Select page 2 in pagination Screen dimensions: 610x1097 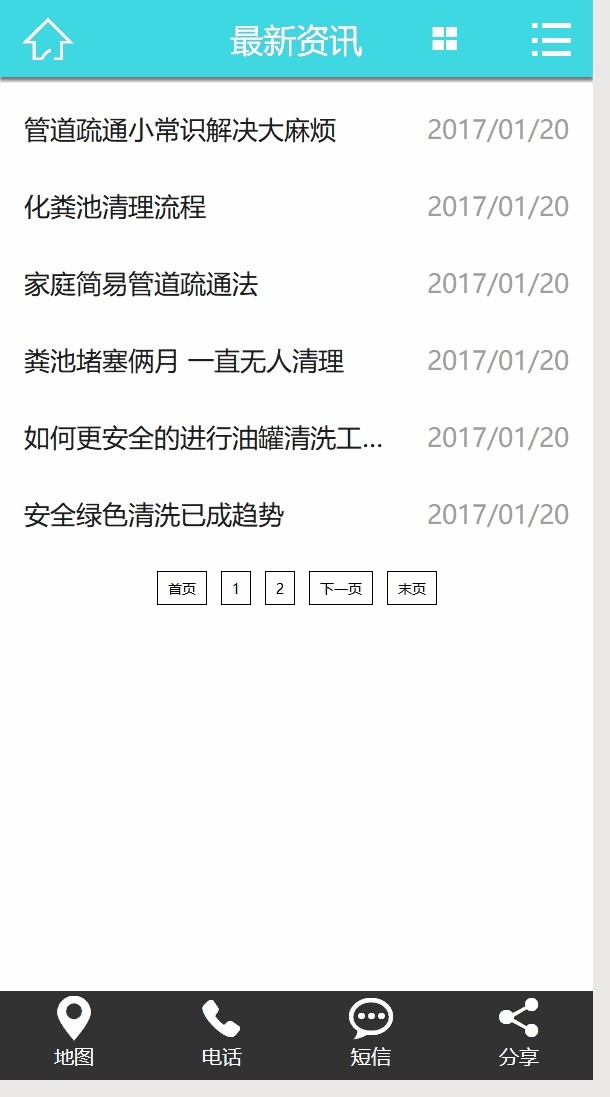coord(280,588)
